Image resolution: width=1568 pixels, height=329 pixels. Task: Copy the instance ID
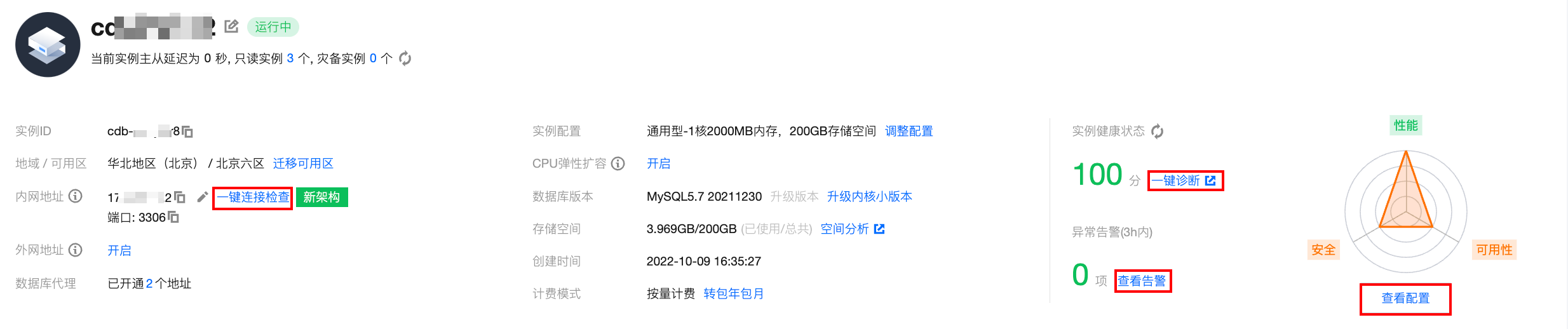point(187,131)
